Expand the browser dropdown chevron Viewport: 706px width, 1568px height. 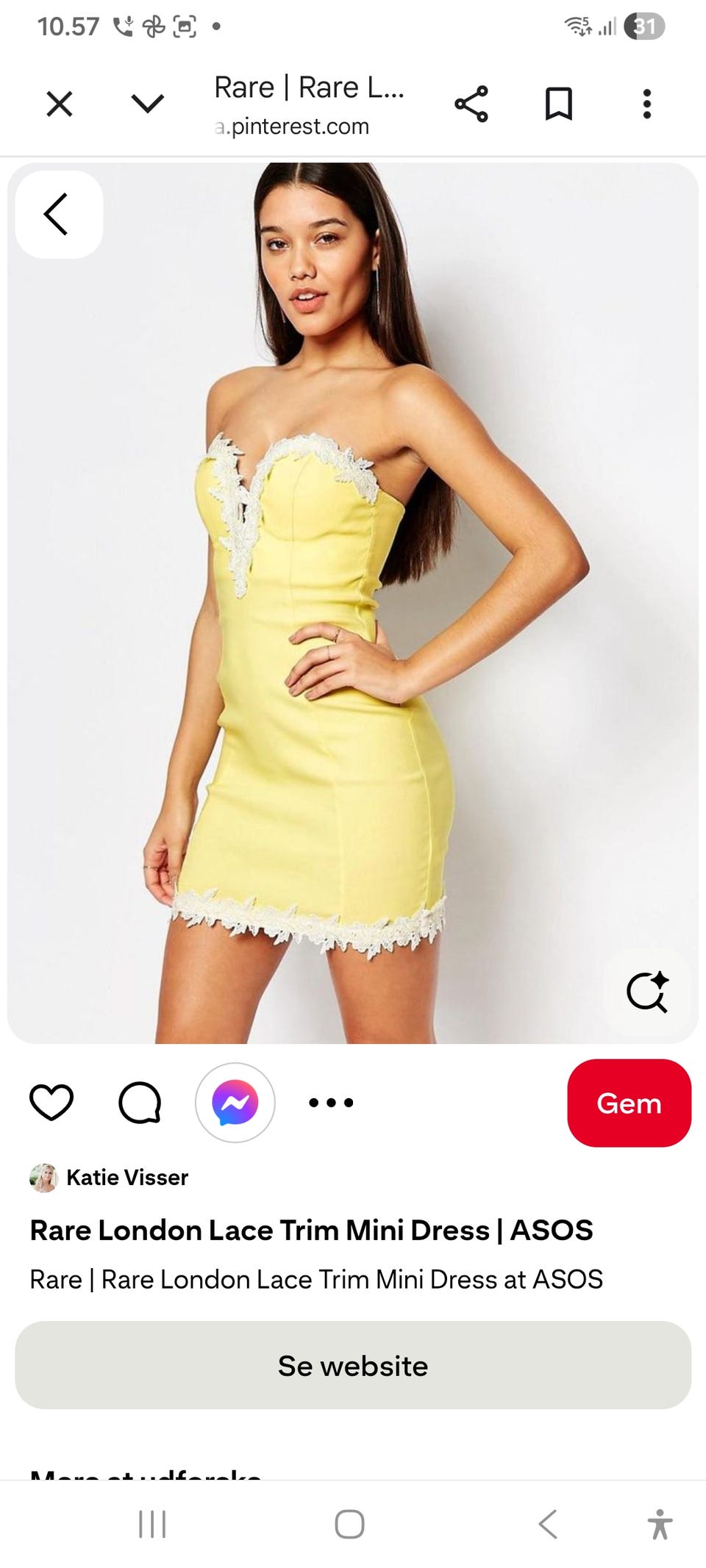click(x=147, y=104)
